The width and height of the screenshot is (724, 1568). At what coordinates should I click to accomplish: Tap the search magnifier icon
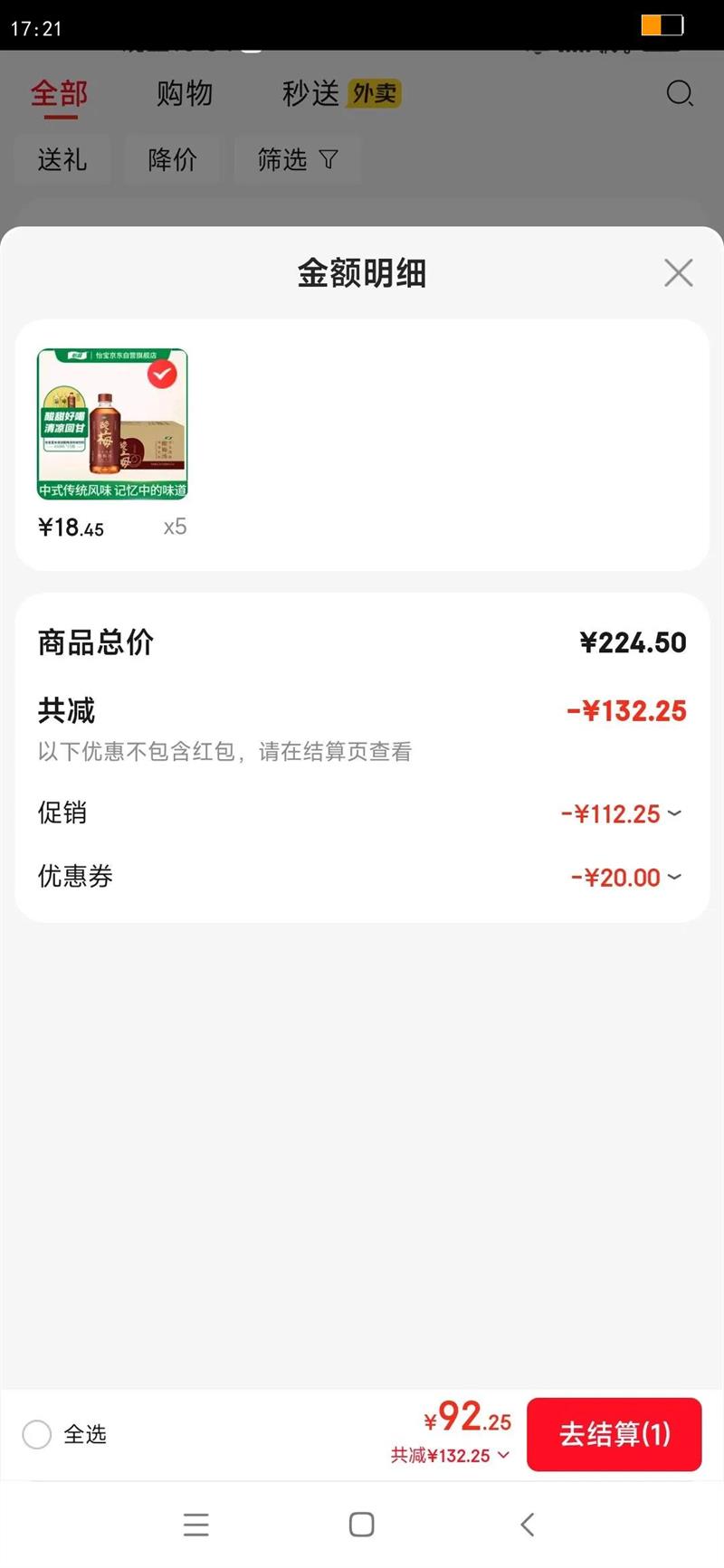[x=678, y=93]
